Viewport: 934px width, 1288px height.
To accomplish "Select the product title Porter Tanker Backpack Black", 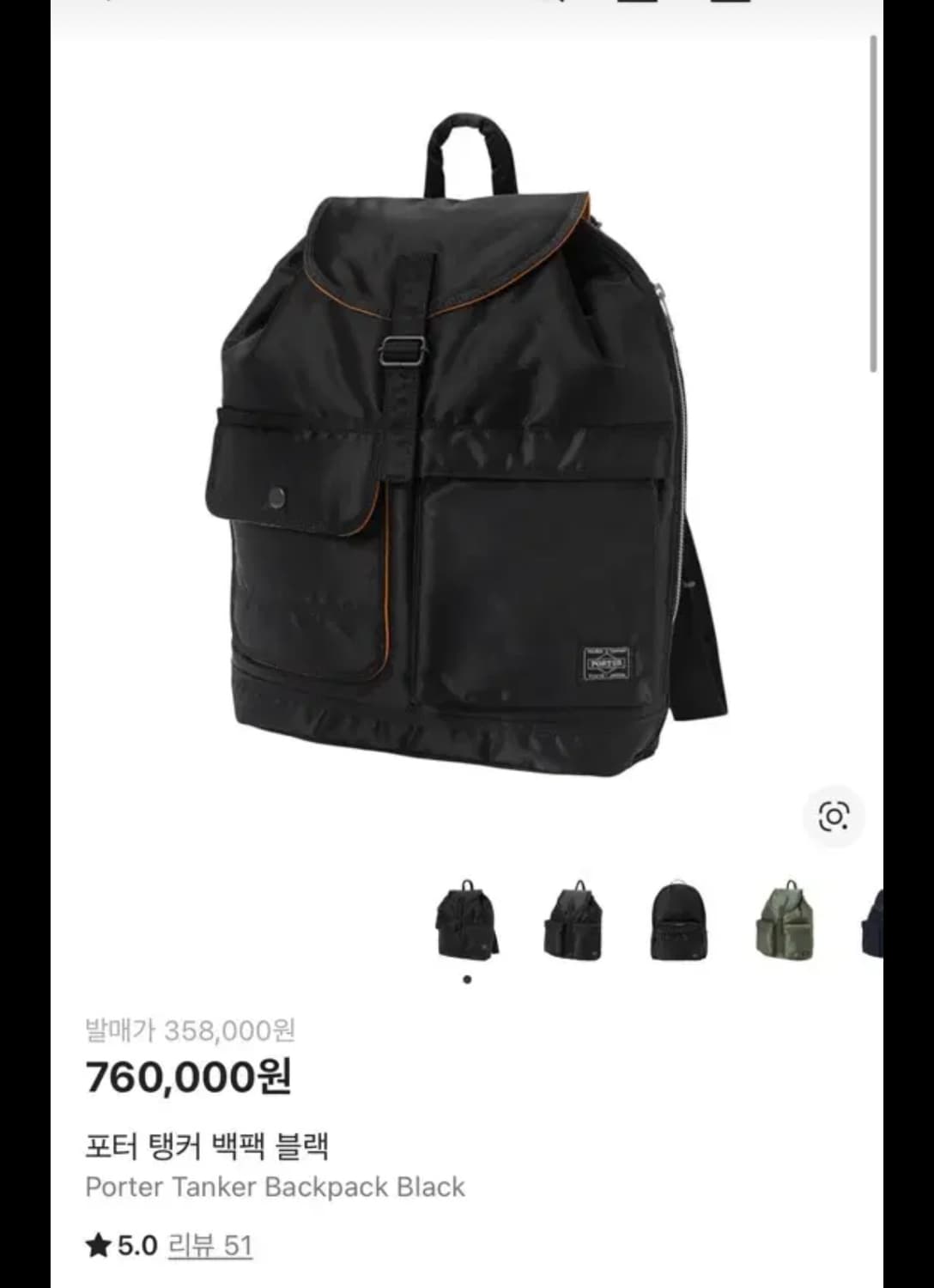I will [275, 1187].
